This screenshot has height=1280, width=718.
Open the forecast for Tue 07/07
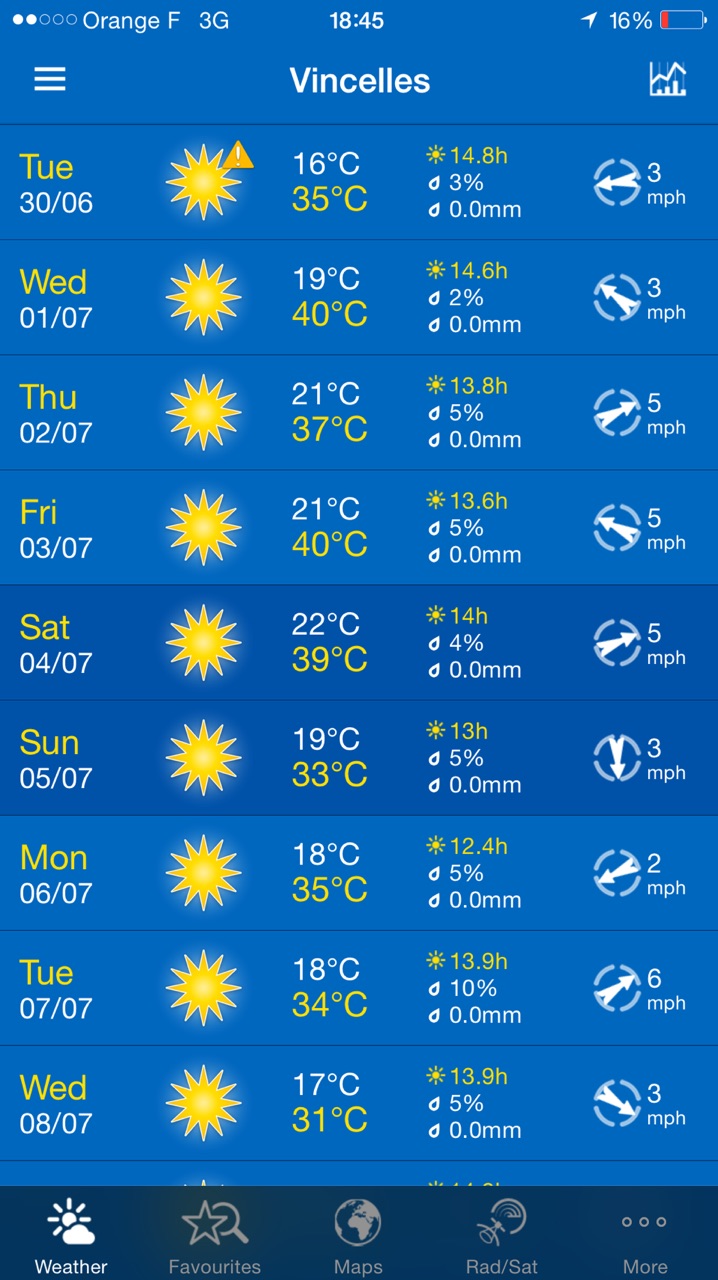click(359, 988)
